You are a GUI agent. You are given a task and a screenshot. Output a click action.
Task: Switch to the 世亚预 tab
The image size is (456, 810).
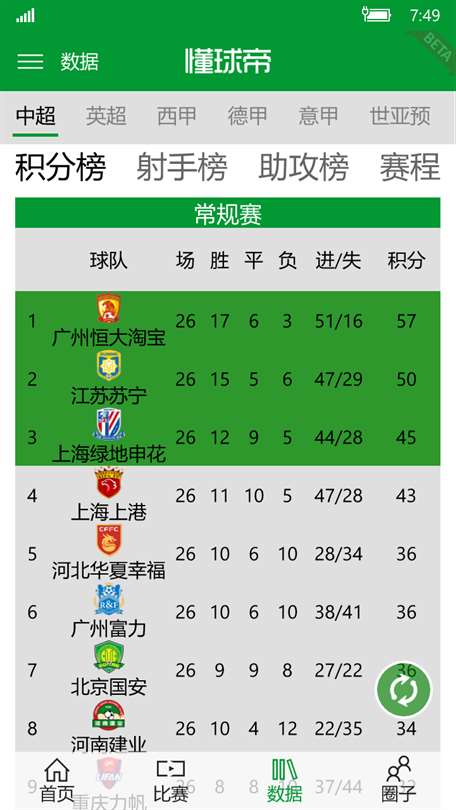400,116
